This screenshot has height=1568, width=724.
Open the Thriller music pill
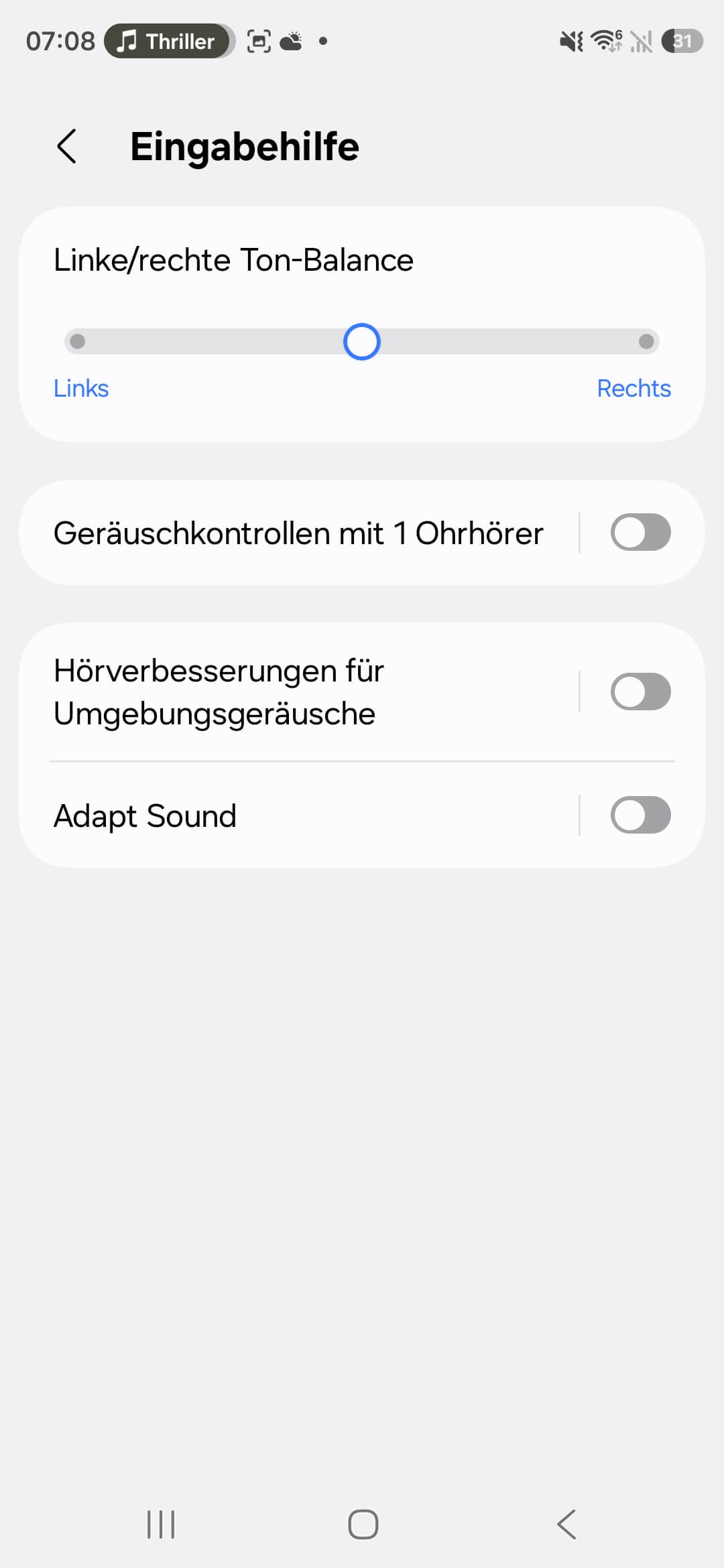tap(168, 42)
